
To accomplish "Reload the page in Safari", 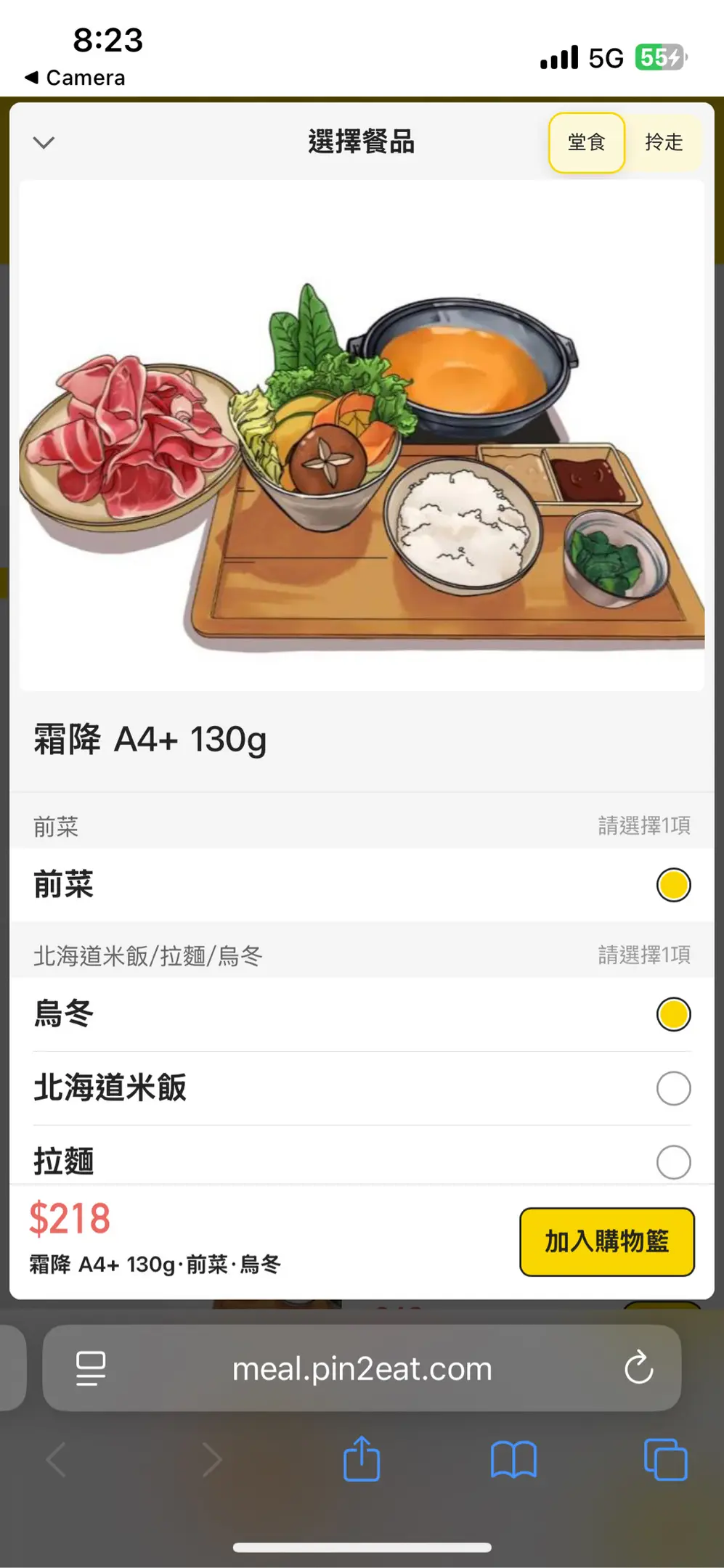I will (639, 1368).
